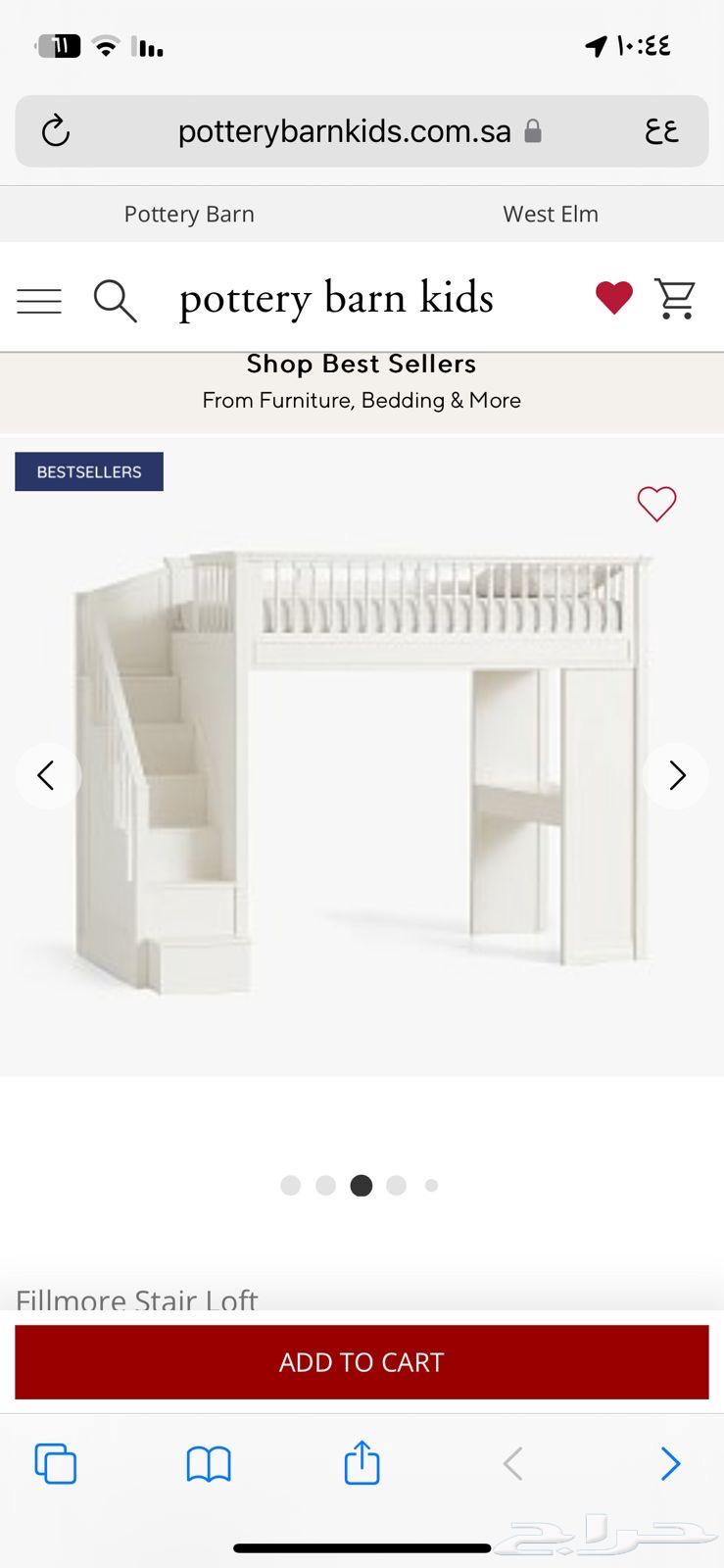The image size is (724, 1568).
Task: Reload the page with the refresh icon
Action: (56, 130)
